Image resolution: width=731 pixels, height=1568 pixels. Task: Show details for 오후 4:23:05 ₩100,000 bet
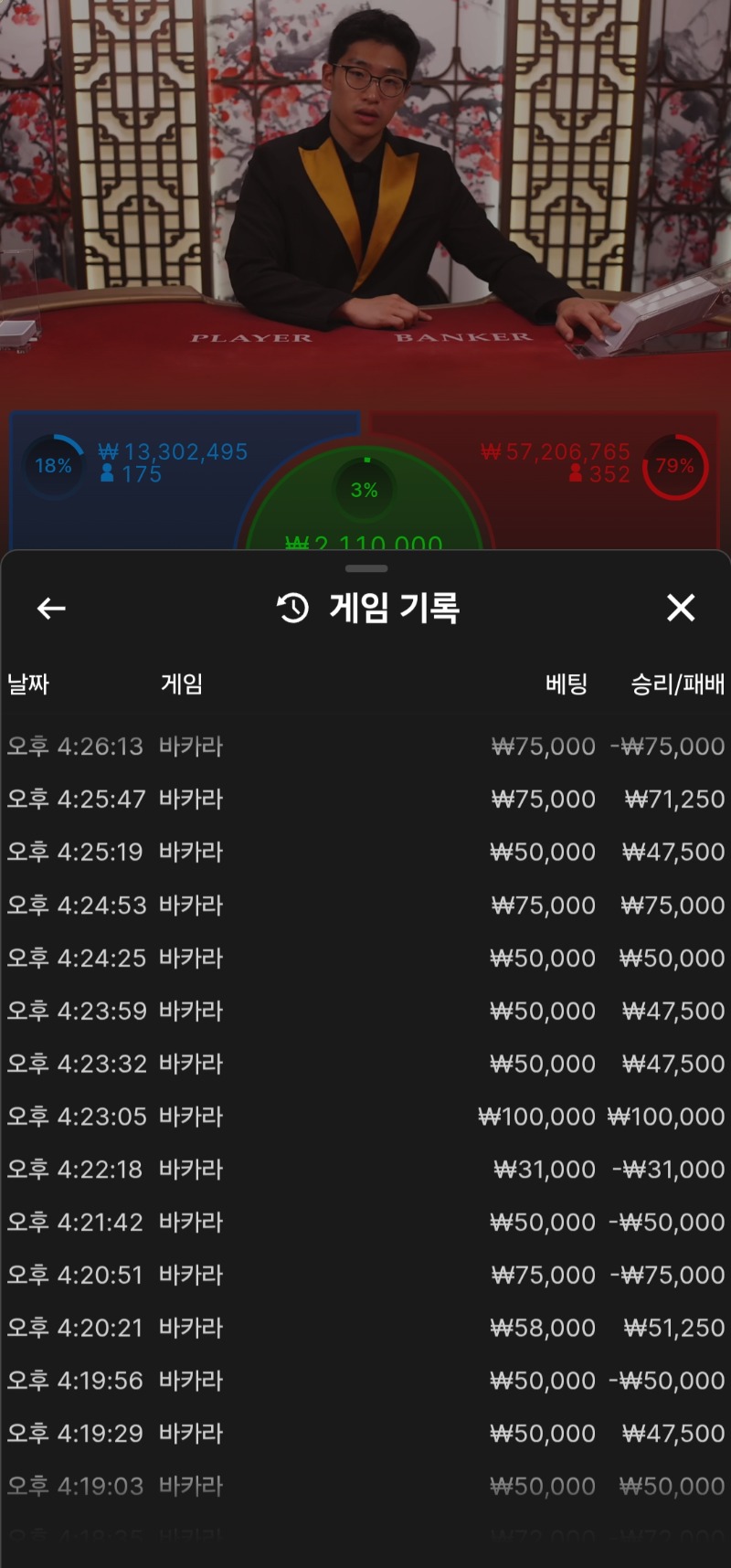(365, 1117)
